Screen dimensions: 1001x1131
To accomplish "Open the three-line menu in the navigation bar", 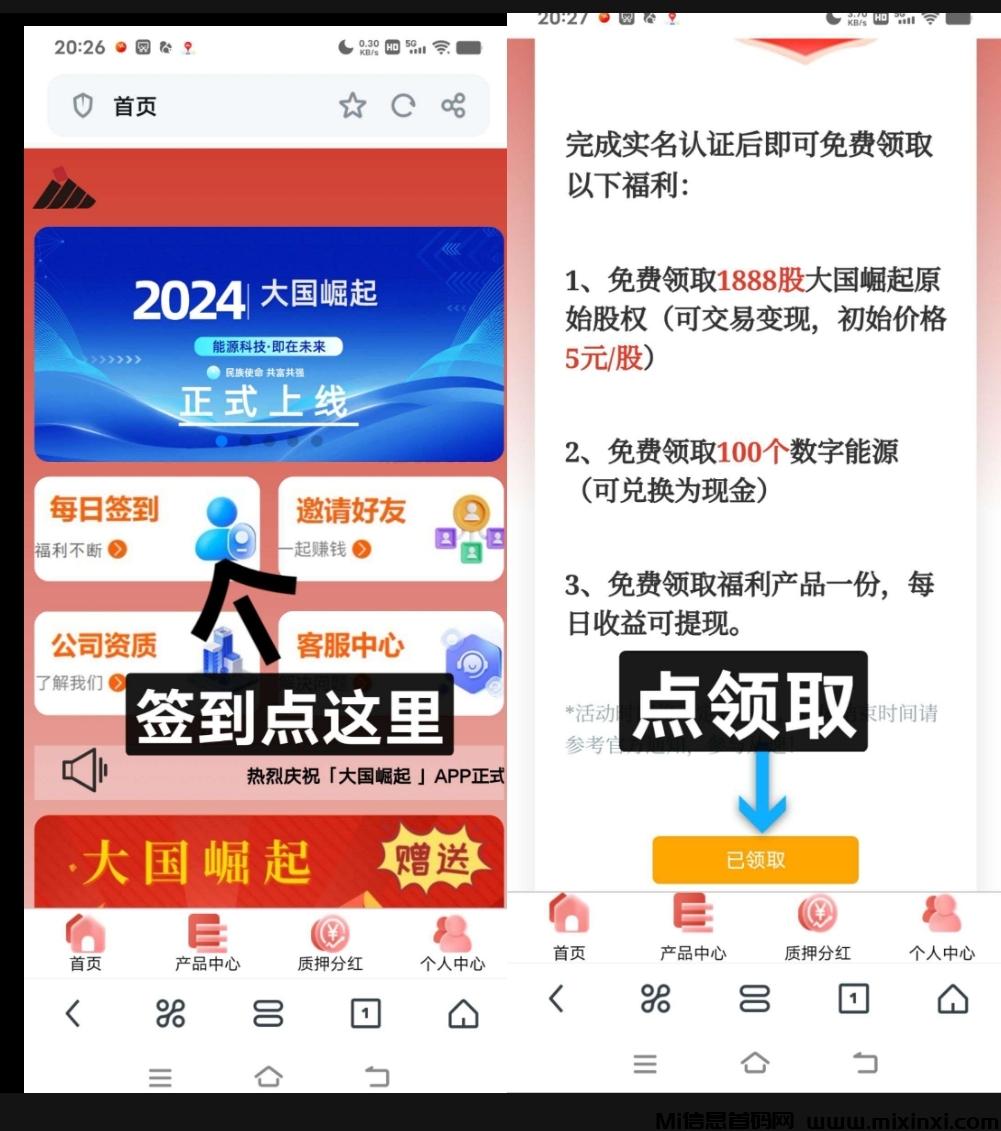I will click(x=159, y=1076).
